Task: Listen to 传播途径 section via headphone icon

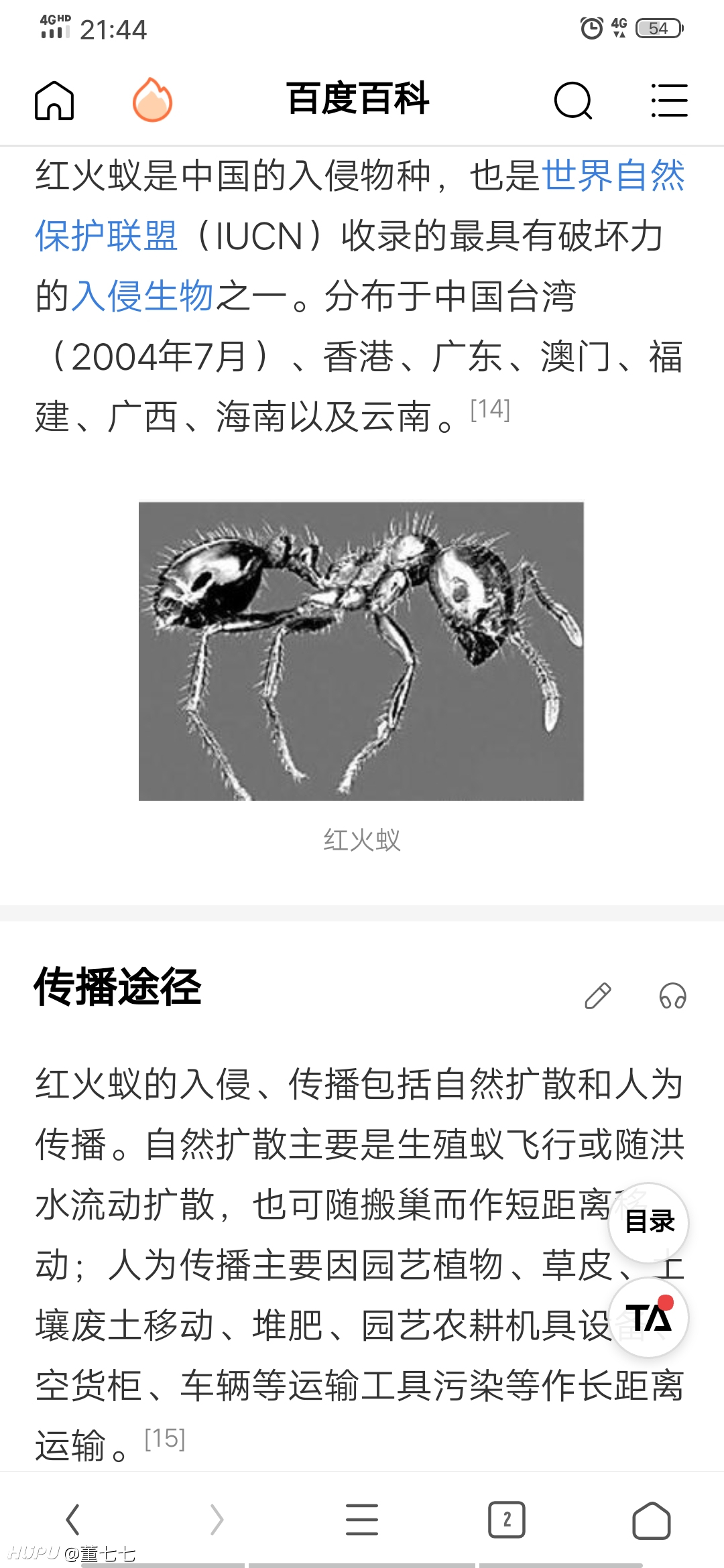Action: 672,996
